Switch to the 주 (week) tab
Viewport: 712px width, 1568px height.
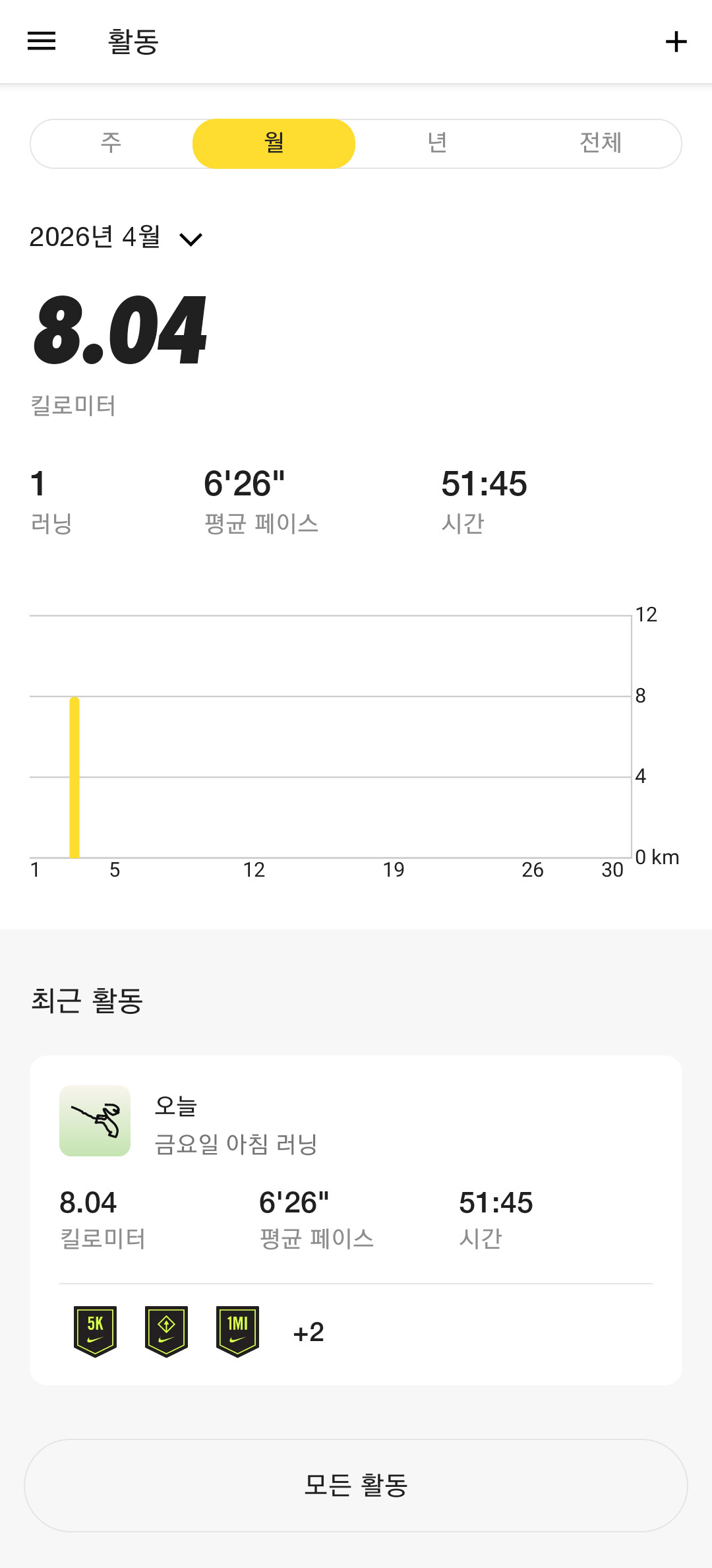coord(111,143)
